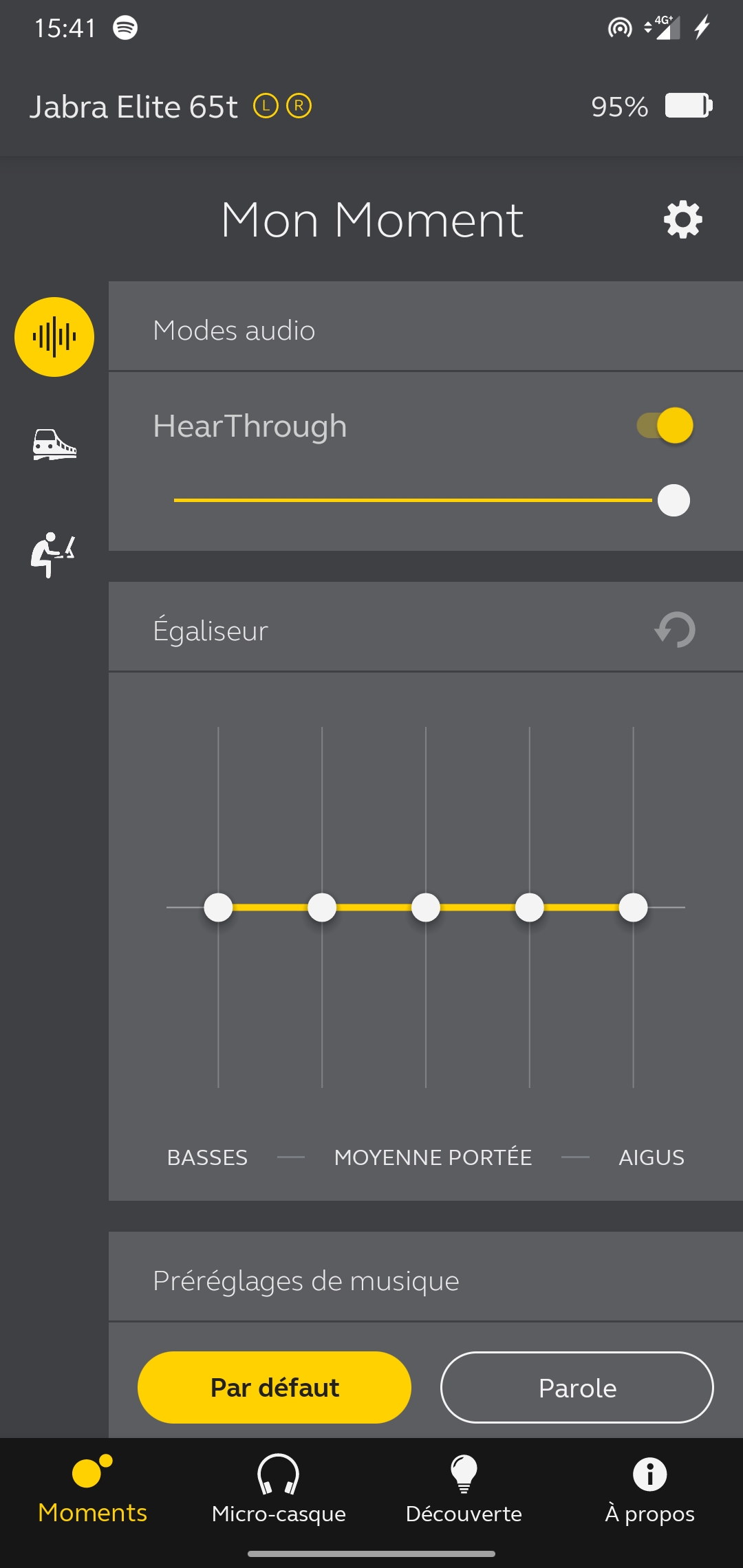Switch to the Micro-casque tab
The height and width of the screenshot is (1568, 743).
(x=279, y=1489)
